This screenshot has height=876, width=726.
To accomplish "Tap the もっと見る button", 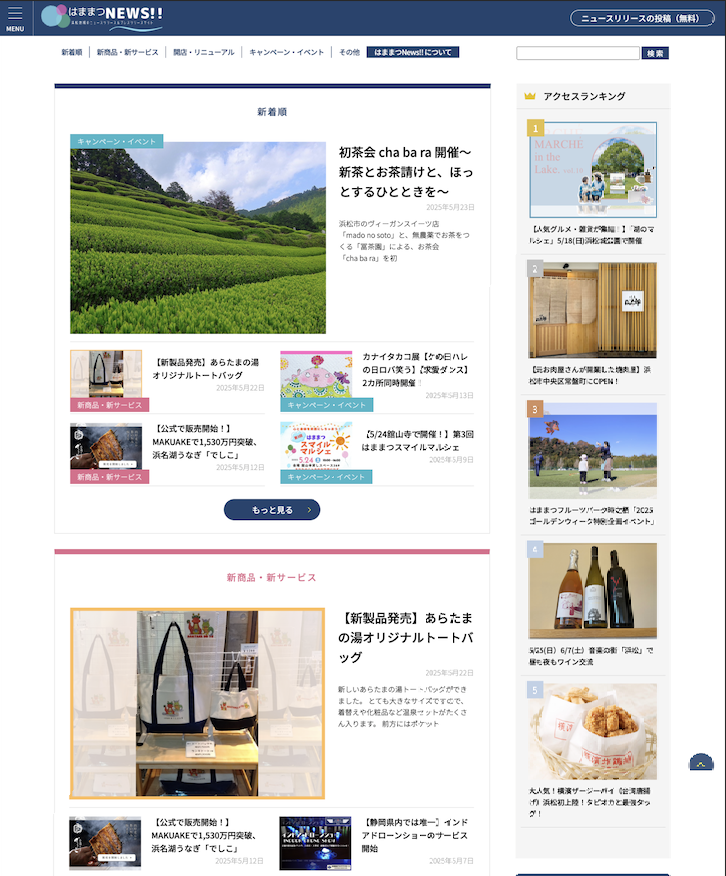I will pyautogui.click(x=272, y=510).
